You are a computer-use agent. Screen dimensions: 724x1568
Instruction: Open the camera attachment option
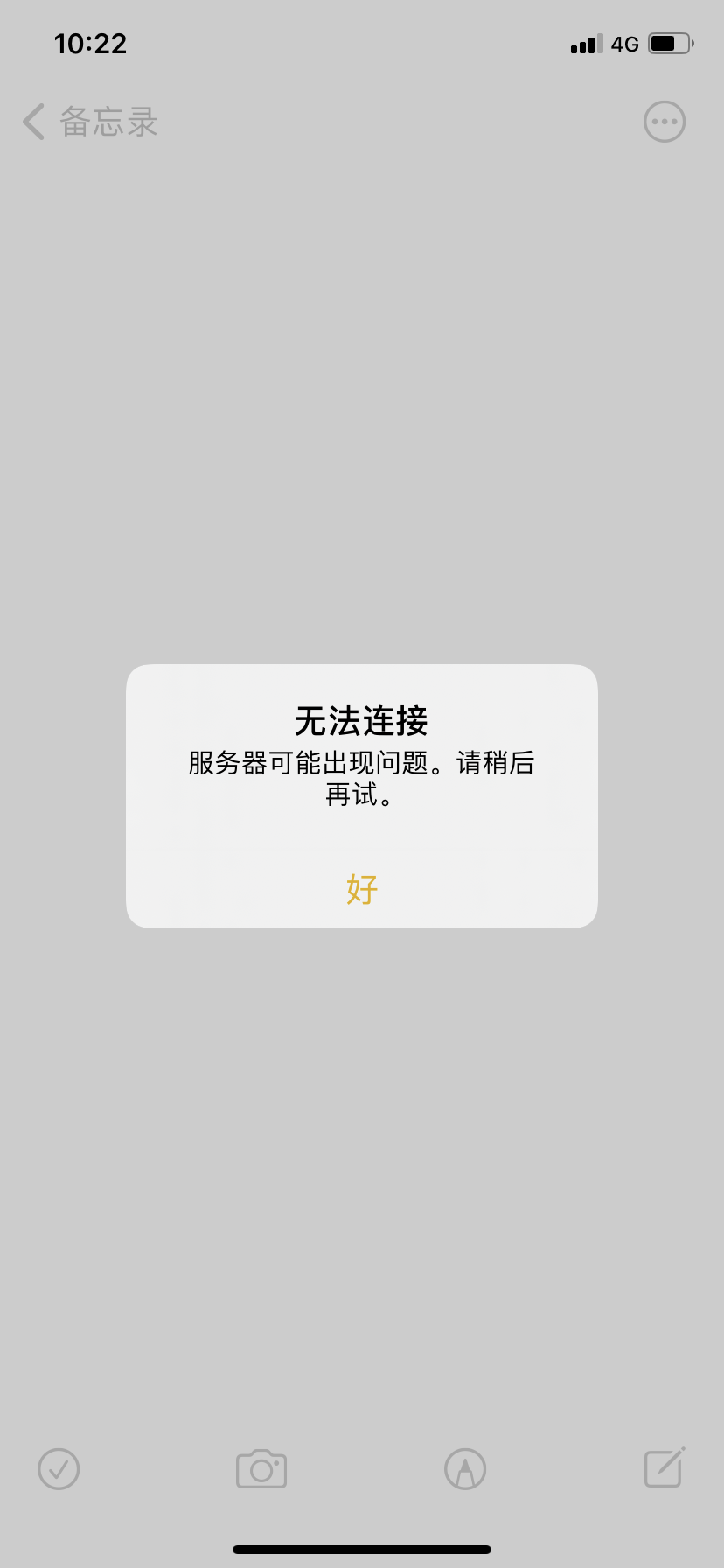pos(261,1468)
